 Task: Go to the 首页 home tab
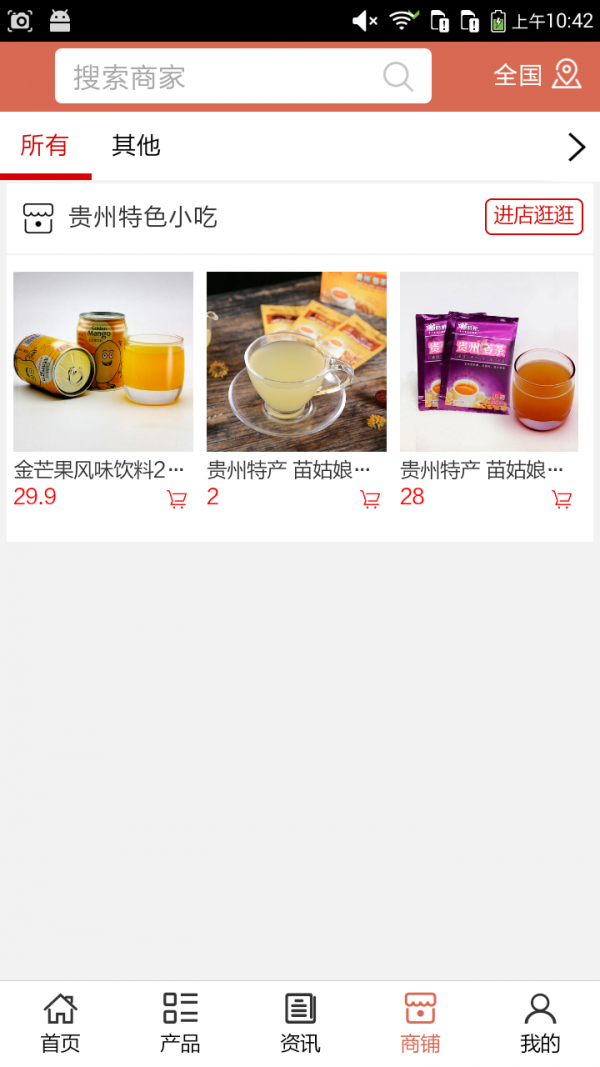point(60,1023)
